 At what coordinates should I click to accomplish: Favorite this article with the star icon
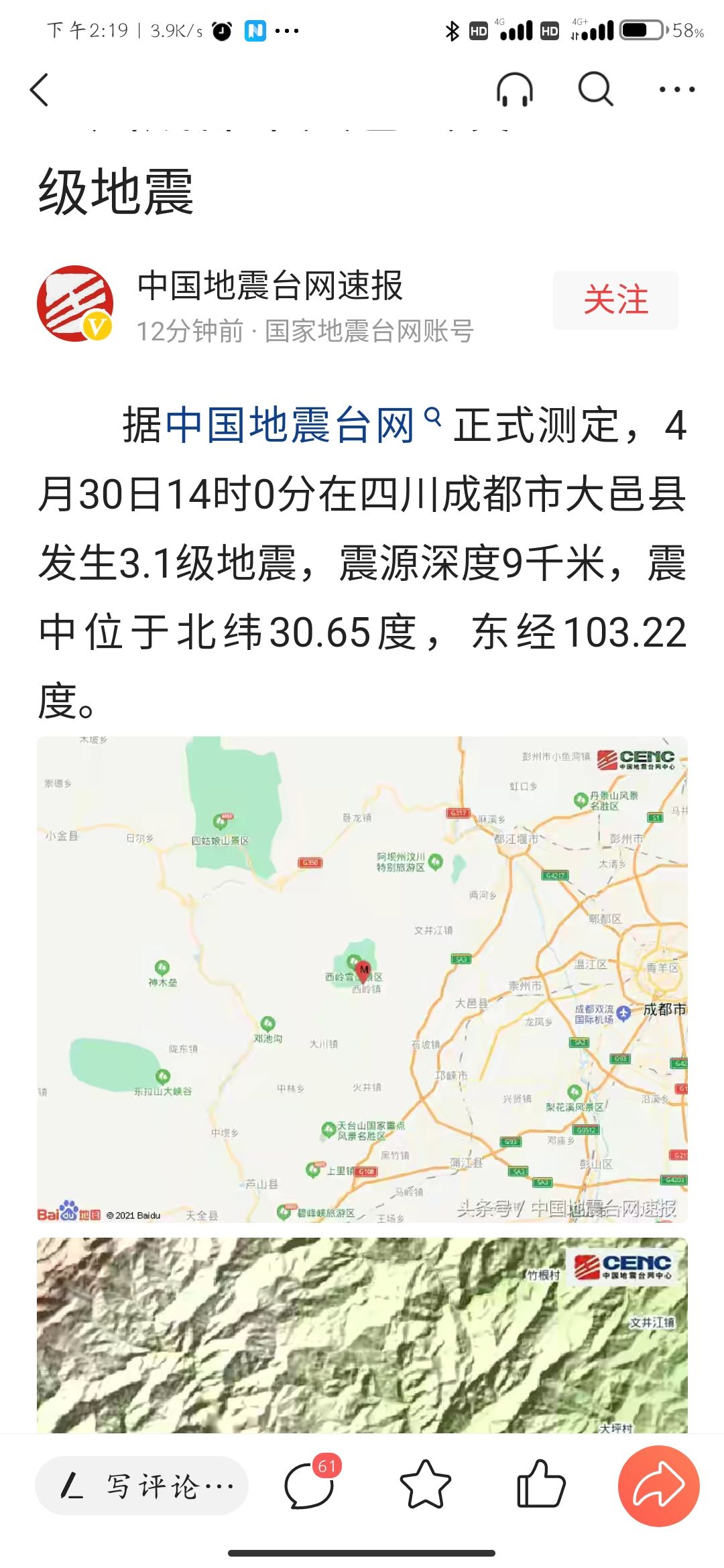pos(425,1486)
